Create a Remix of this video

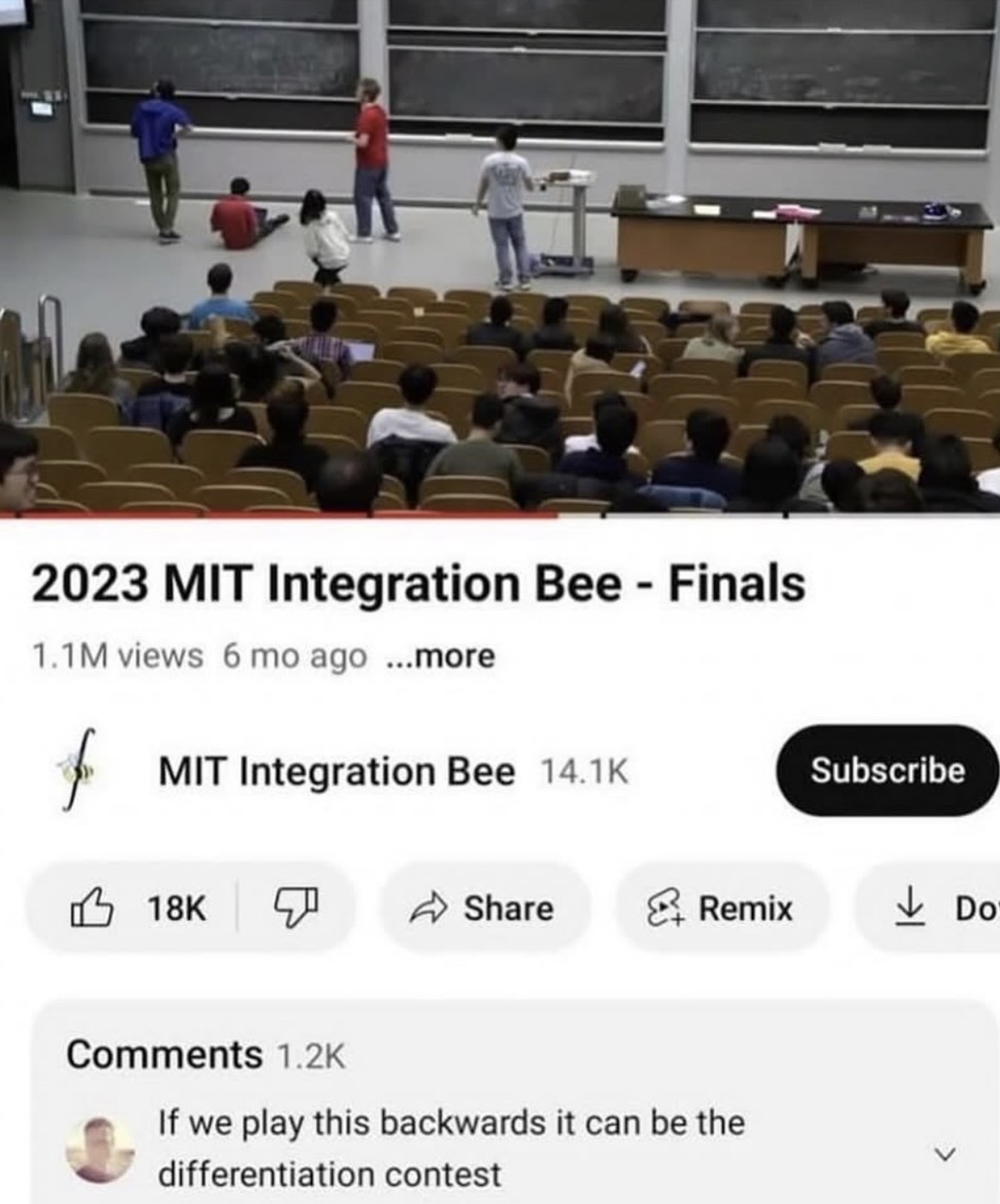tap(721, 909)
